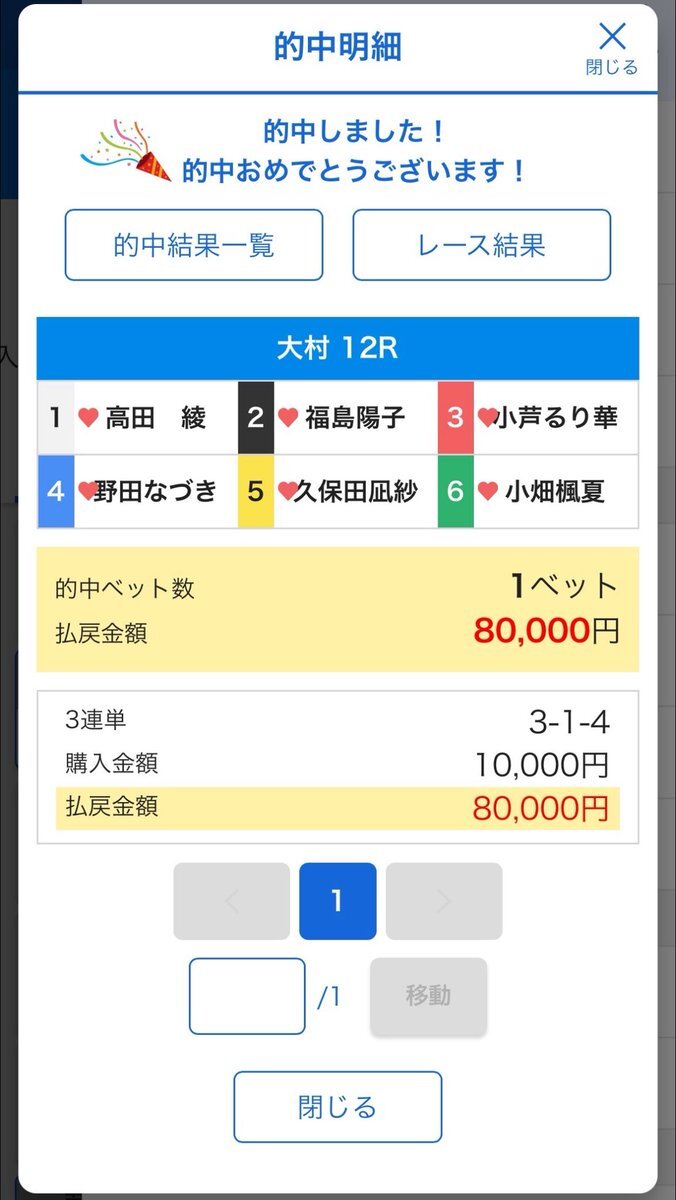This screenshot has height=1200, width=676.
Task: Tap the bottom 閉じる button
Action: [338, 1107]
